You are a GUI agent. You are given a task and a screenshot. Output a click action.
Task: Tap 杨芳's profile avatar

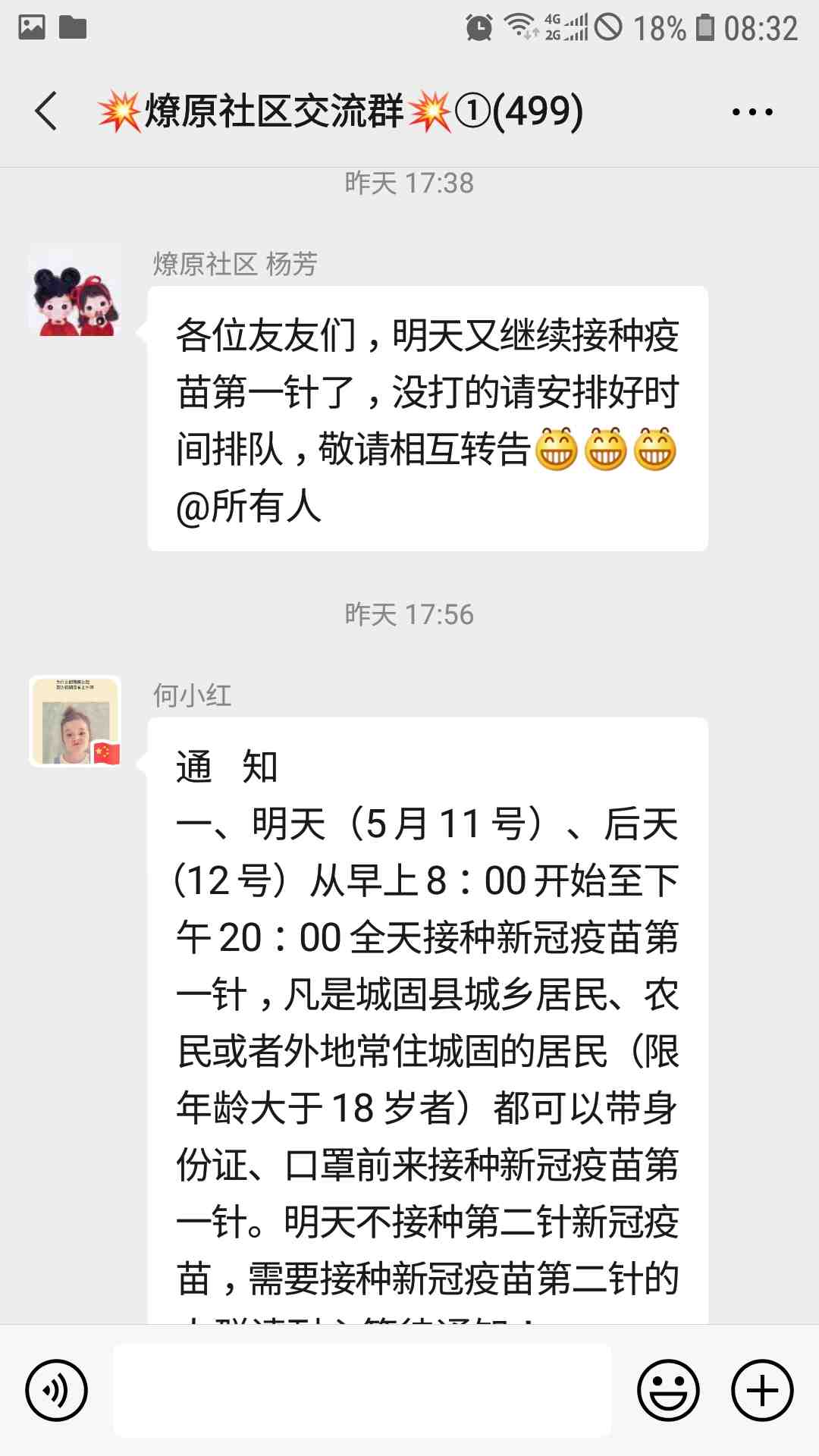pos(74,290)
